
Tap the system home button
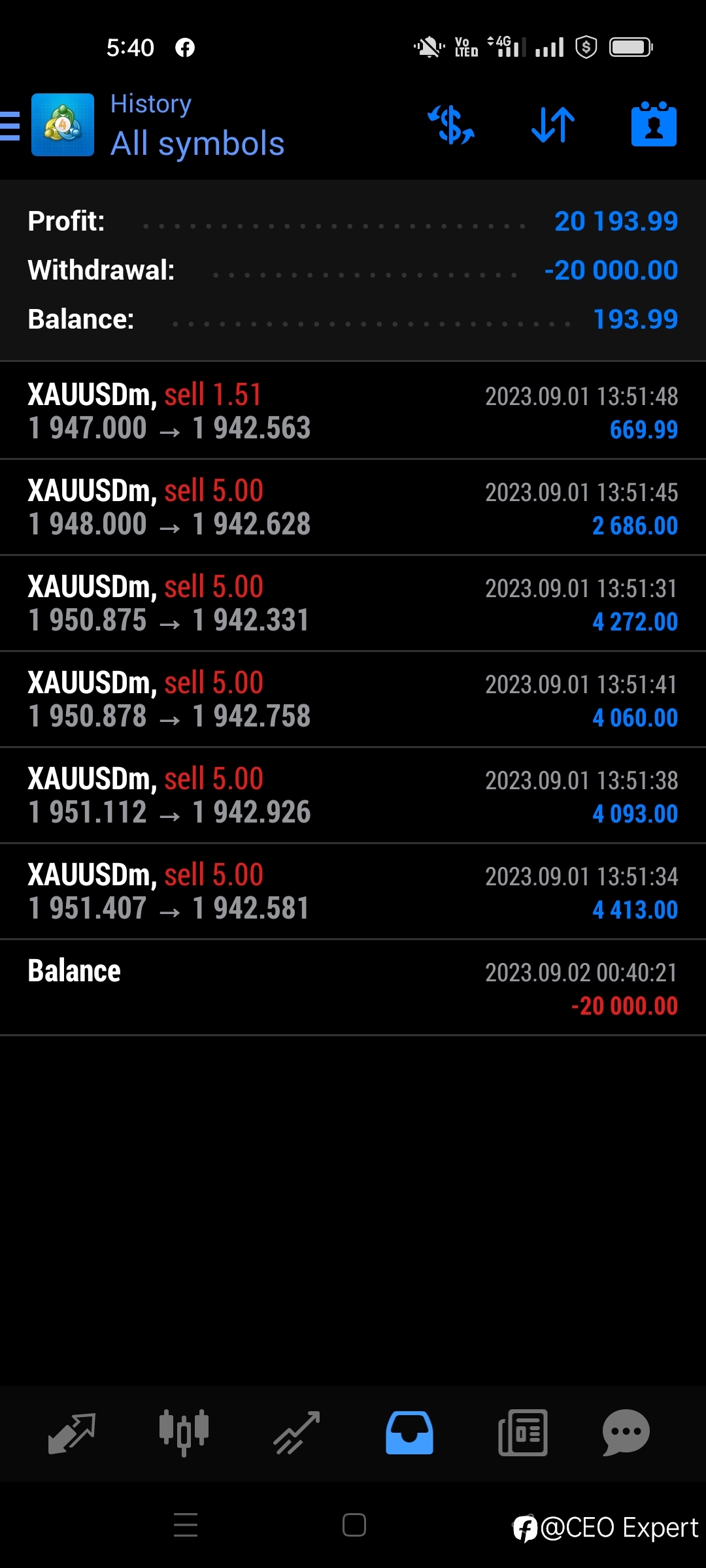click(354, 1525)
